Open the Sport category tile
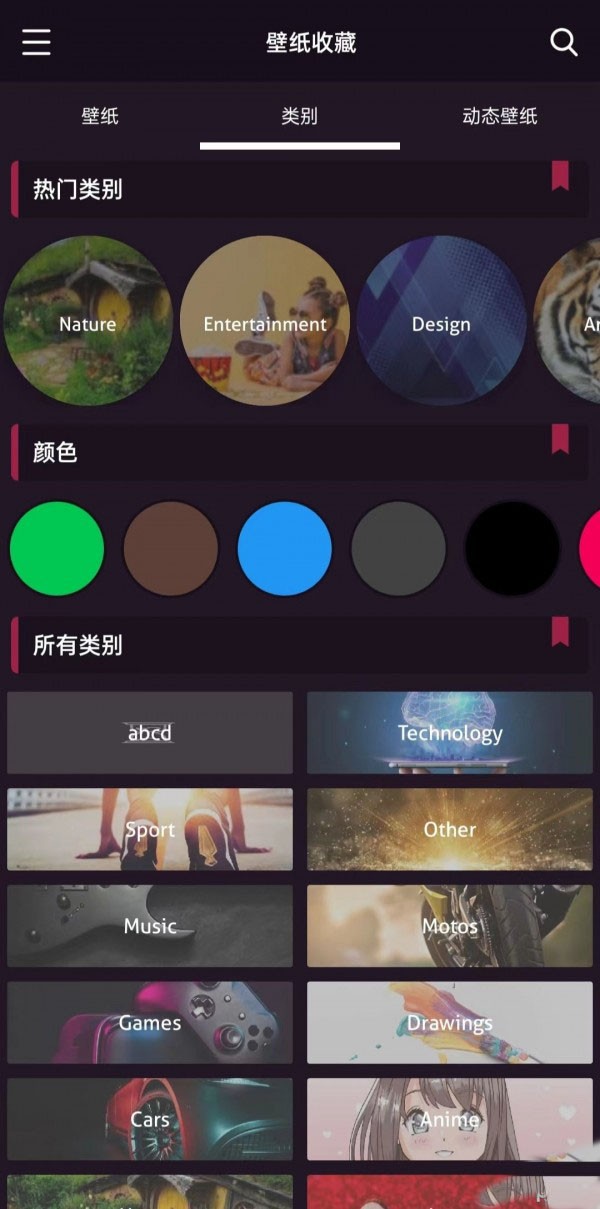The width and height of the screenshot is (600, 1209). click(150, 829)
